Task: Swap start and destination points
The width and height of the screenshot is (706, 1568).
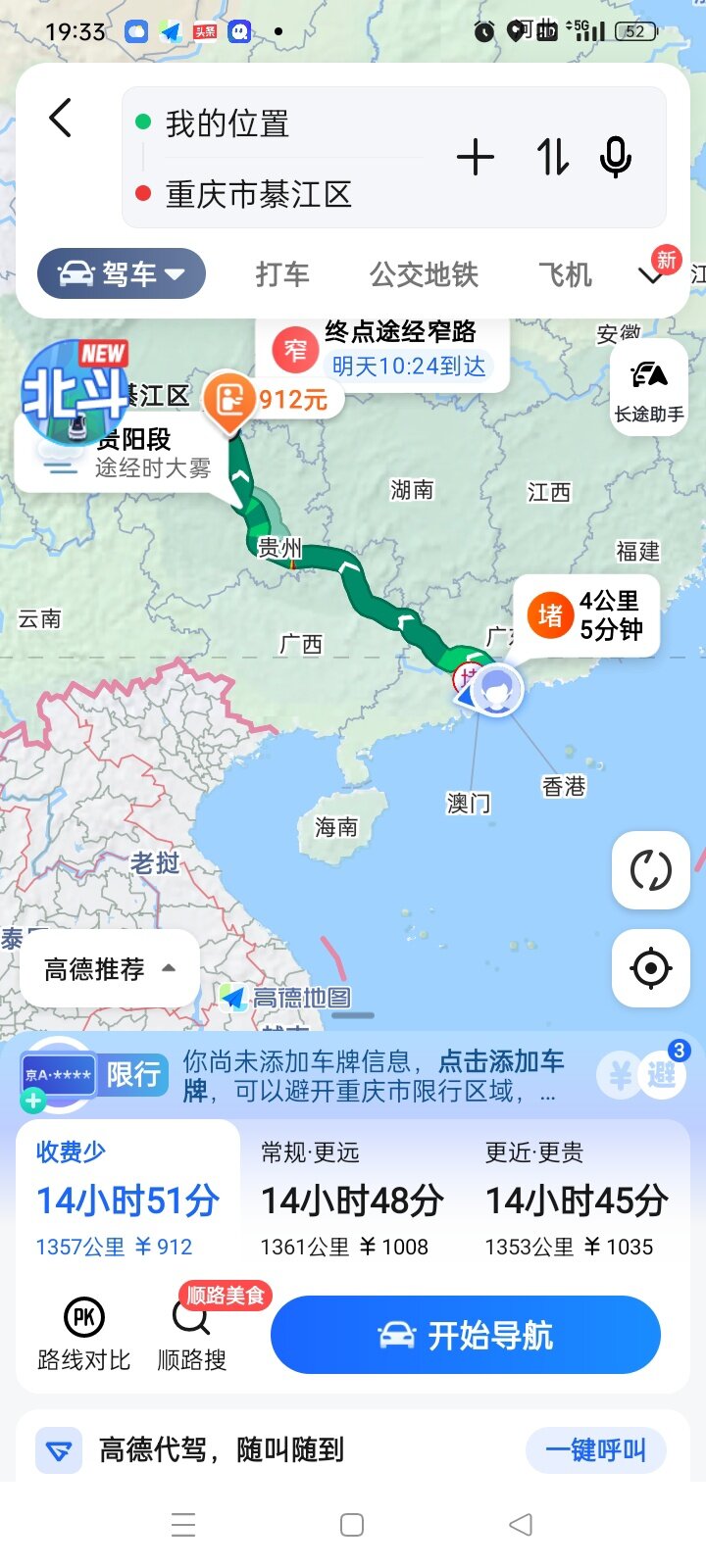Action: 552,158
